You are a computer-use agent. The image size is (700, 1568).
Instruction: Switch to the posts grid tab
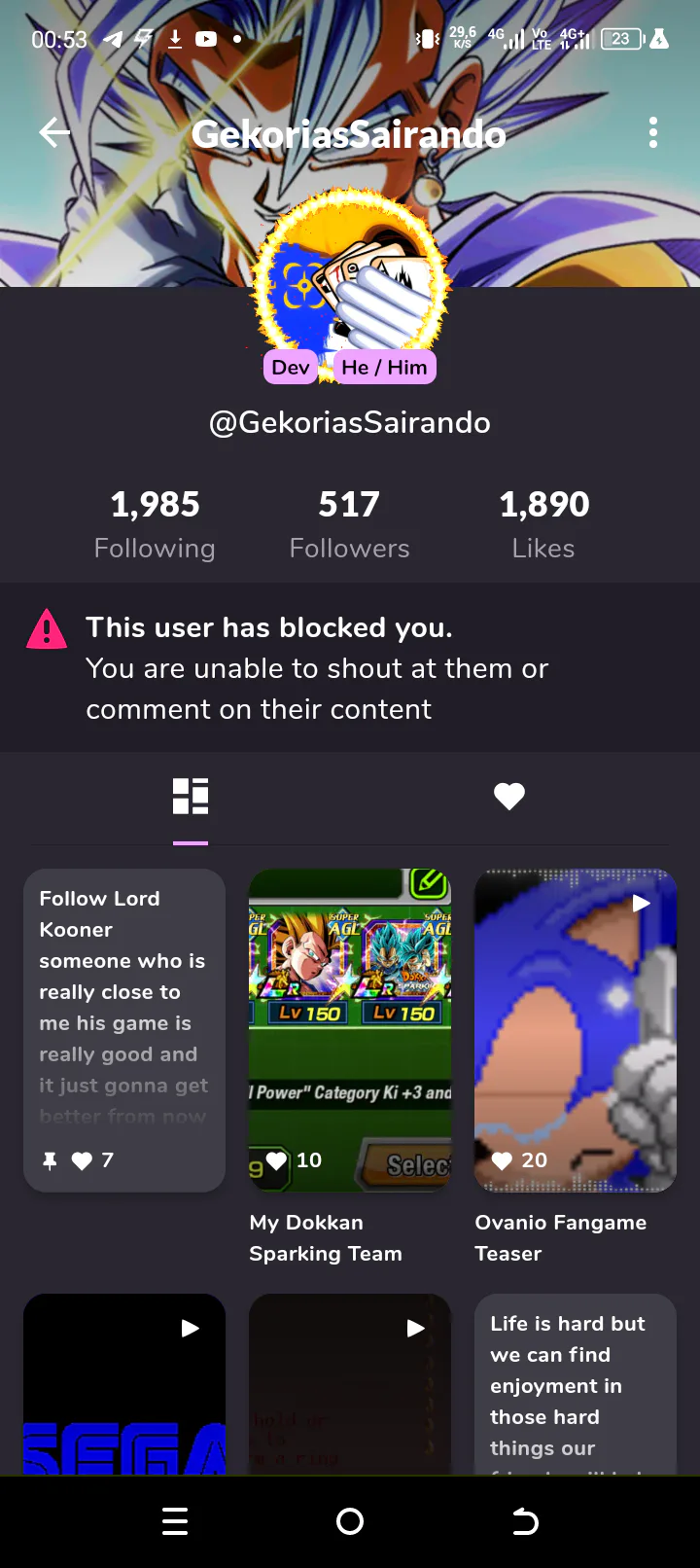pyautogui.click(x=191, y=797)
